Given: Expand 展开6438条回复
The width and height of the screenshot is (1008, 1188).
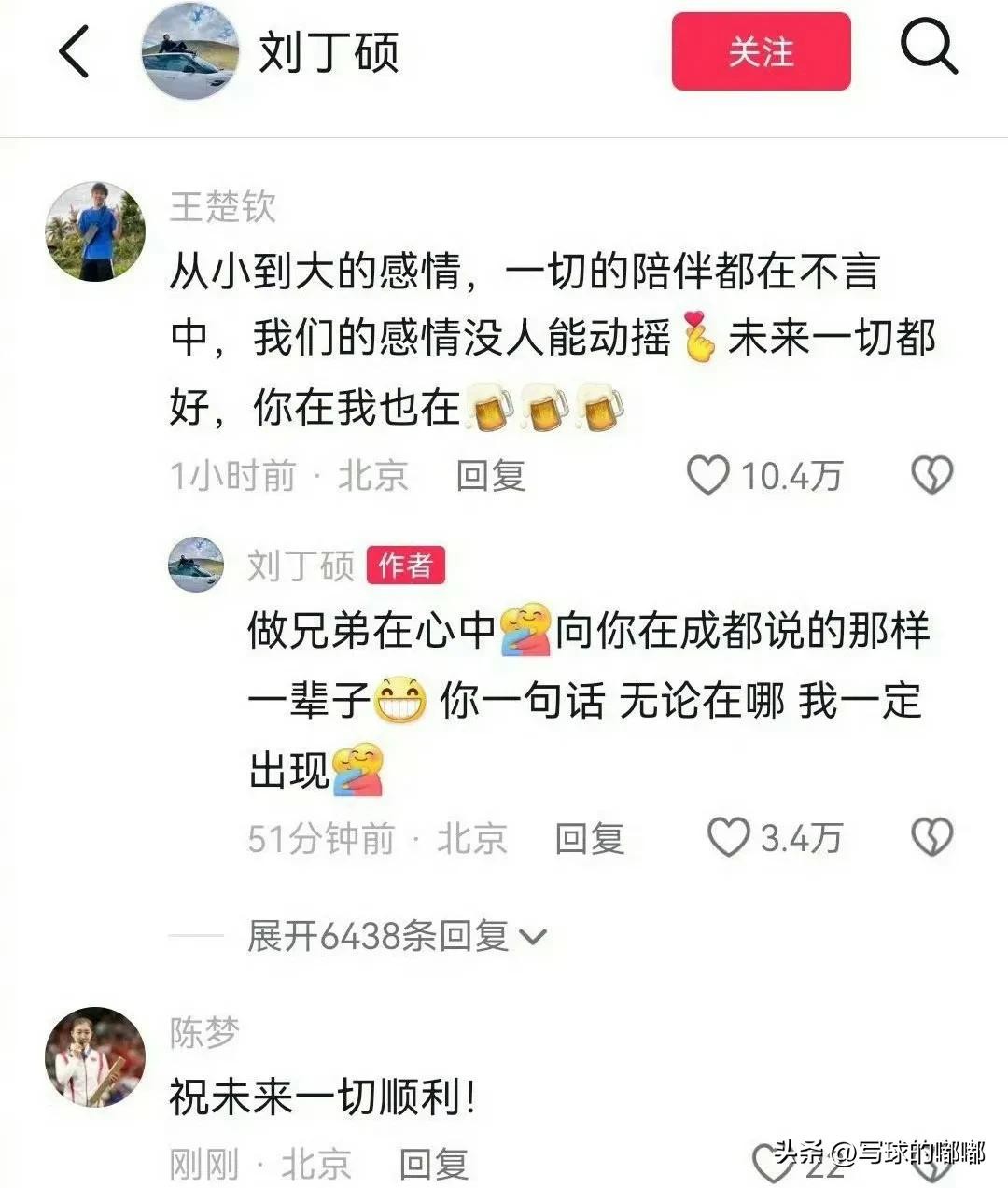Looking at the screenshot, I should pyautogui.click(x=397, y=935).
